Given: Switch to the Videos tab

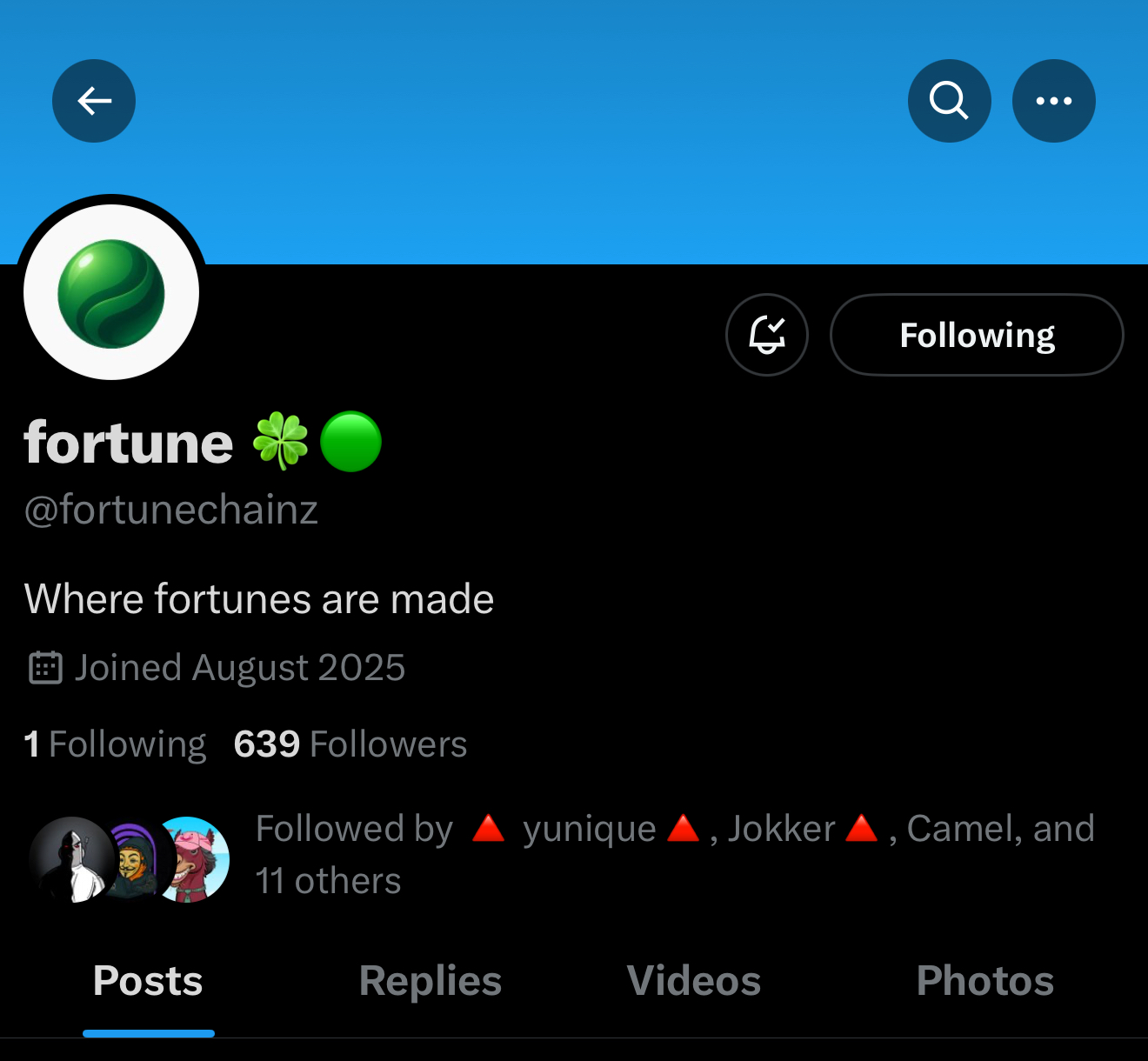Looking at the screenshot, I should 694,981.
